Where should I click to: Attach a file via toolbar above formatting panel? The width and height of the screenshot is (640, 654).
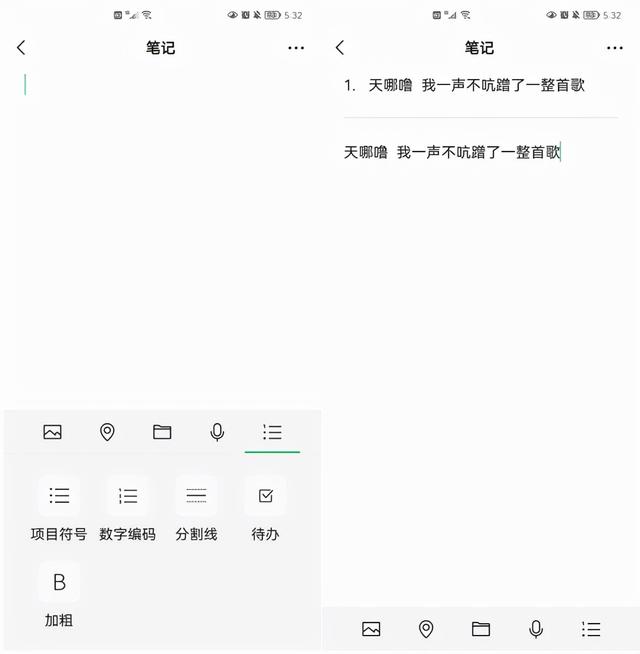pyautogui.click(x=162, y=432)
